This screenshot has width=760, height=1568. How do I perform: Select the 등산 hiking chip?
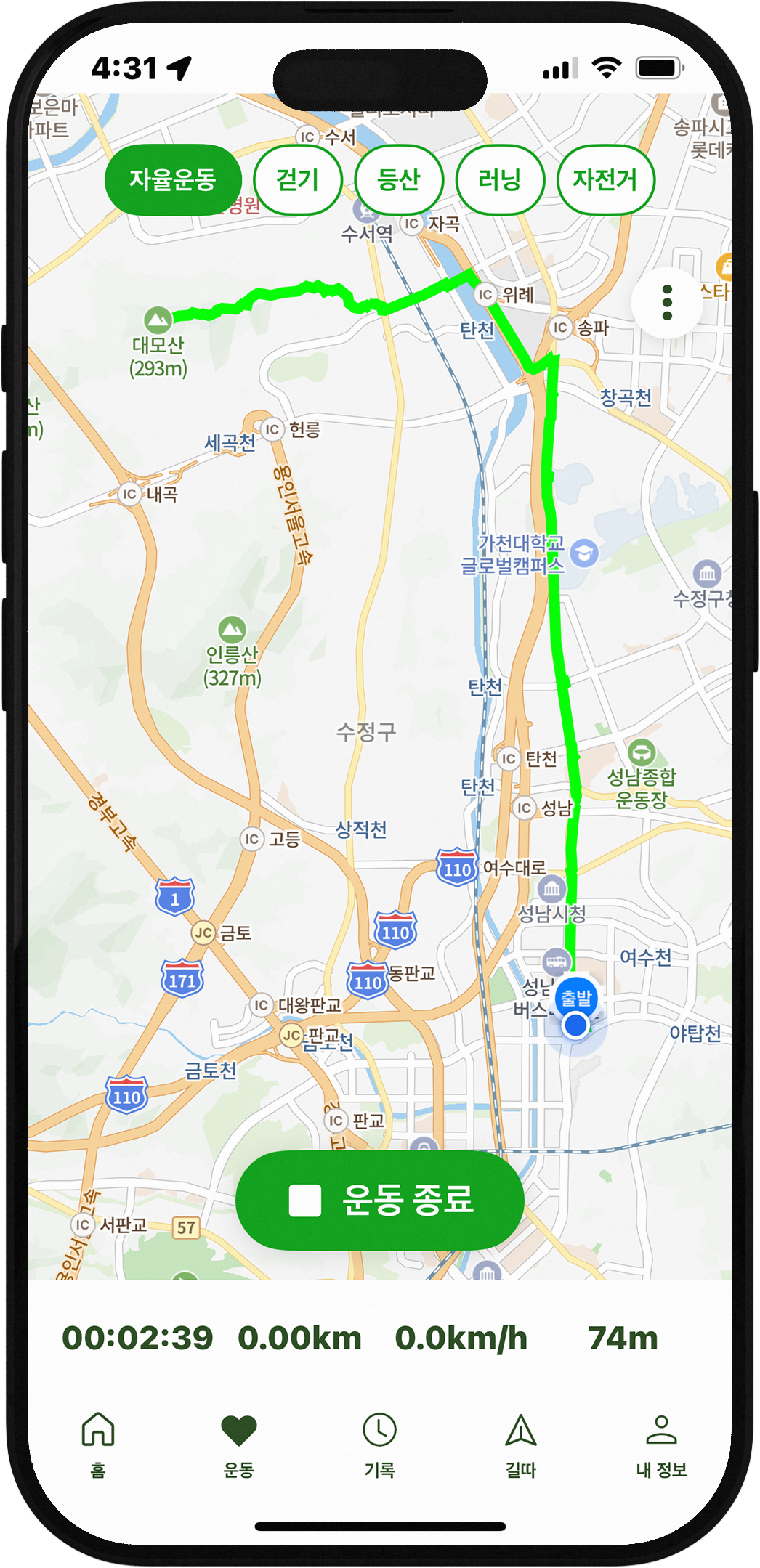[399, 179]
